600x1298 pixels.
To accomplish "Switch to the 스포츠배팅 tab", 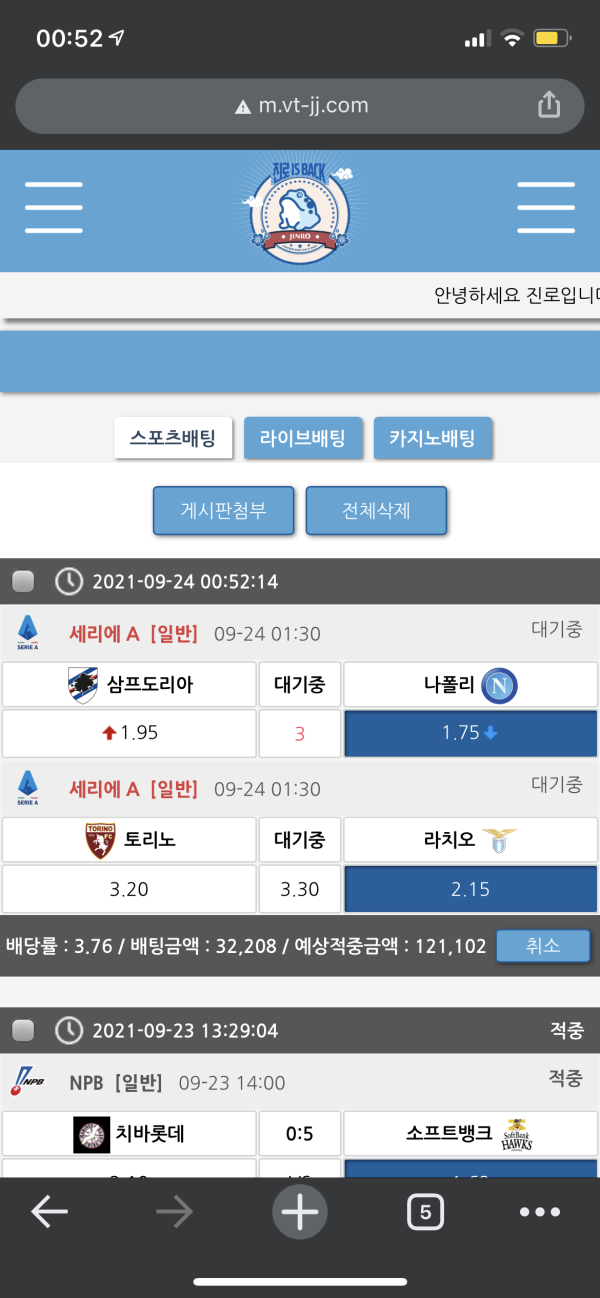I will point(173,438).
